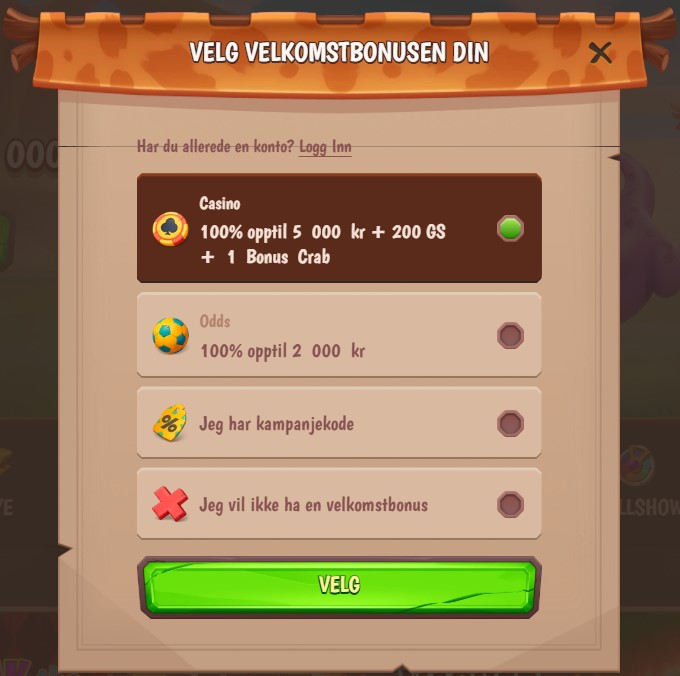Confirm selection with the green VELG button
The height and width of the screenshot is (676, 680).
[x=339, y=586]
